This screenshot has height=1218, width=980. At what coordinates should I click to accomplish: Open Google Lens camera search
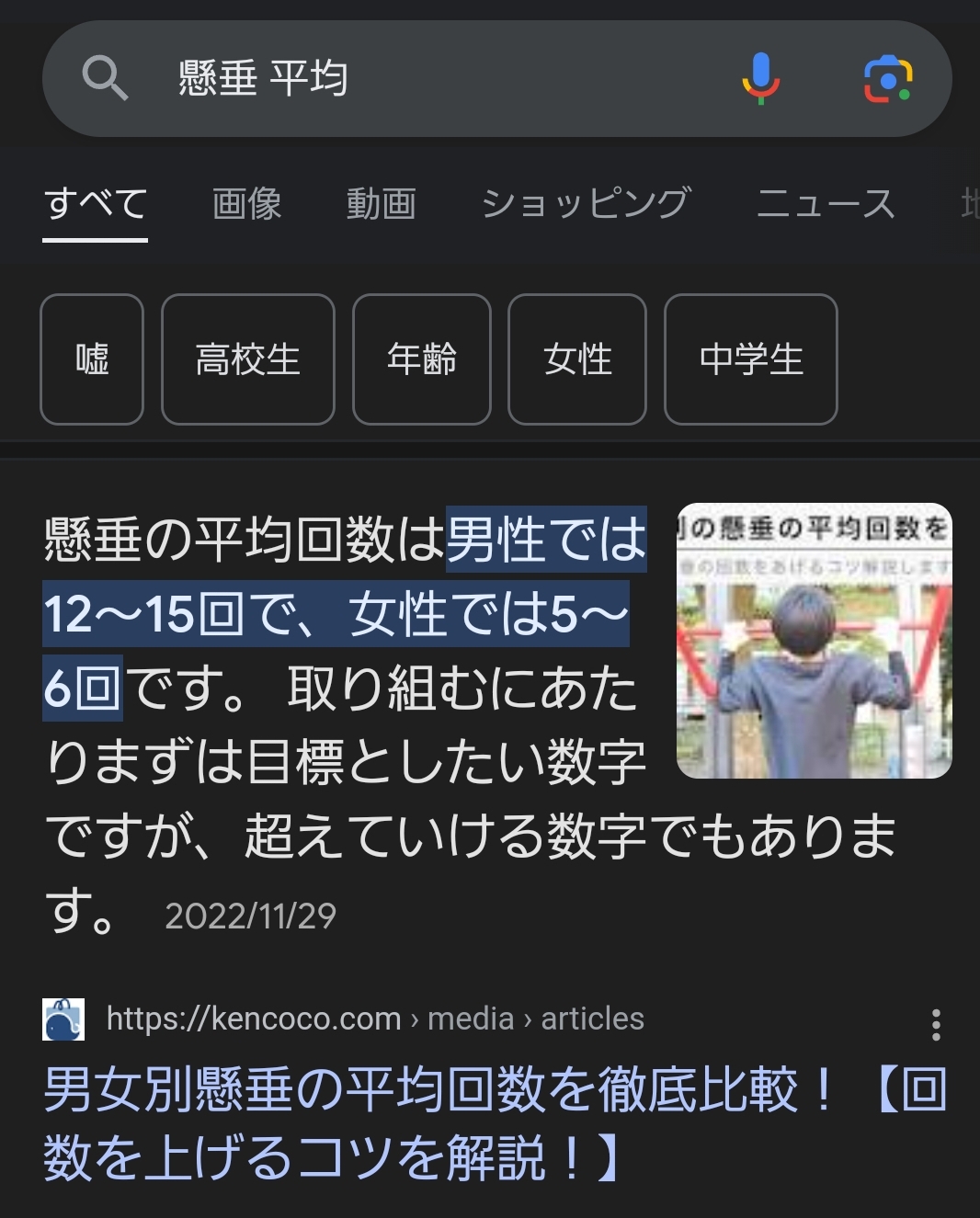tap(888, 79)
